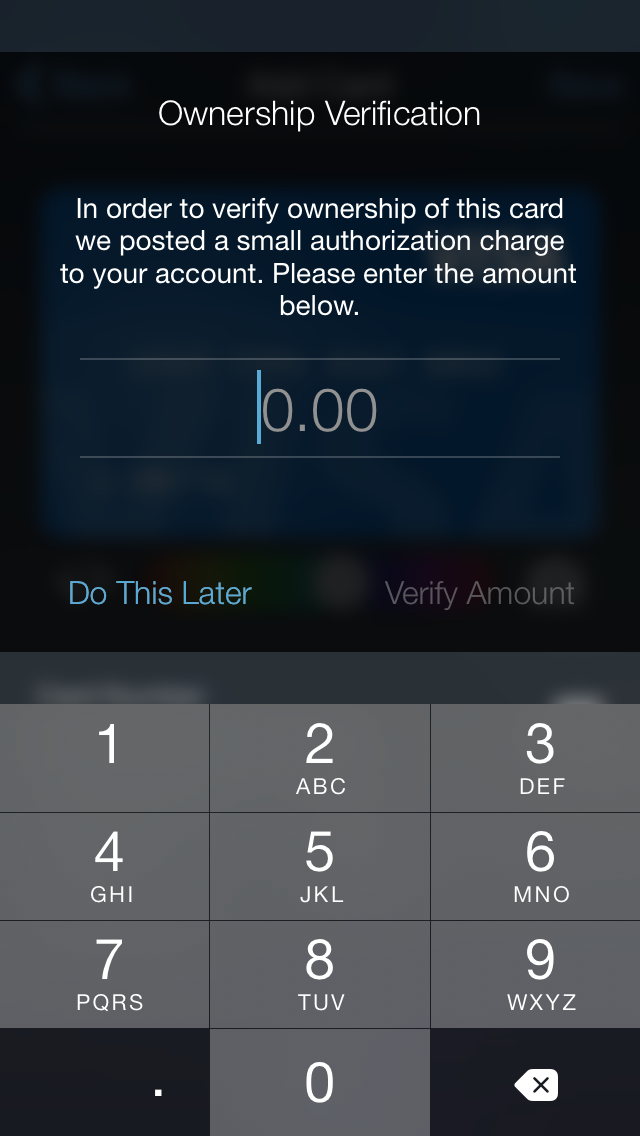Image resolution: width=640 pixels, height=1136 pixels.
Task: Tap the 9 WXYZ key
Action: coord(536,974)
